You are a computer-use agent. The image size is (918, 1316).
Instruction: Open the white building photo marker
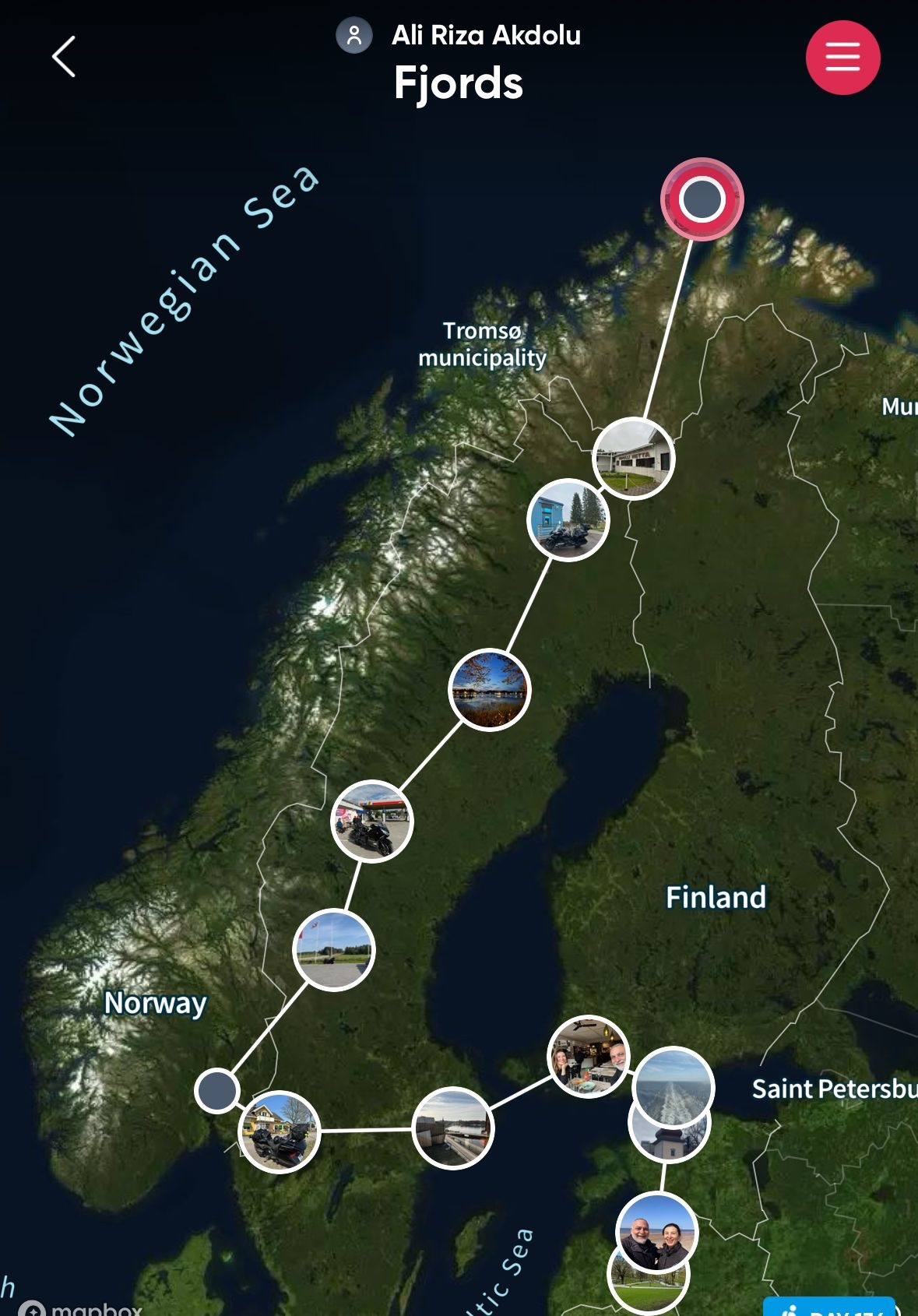pos(634,458)
